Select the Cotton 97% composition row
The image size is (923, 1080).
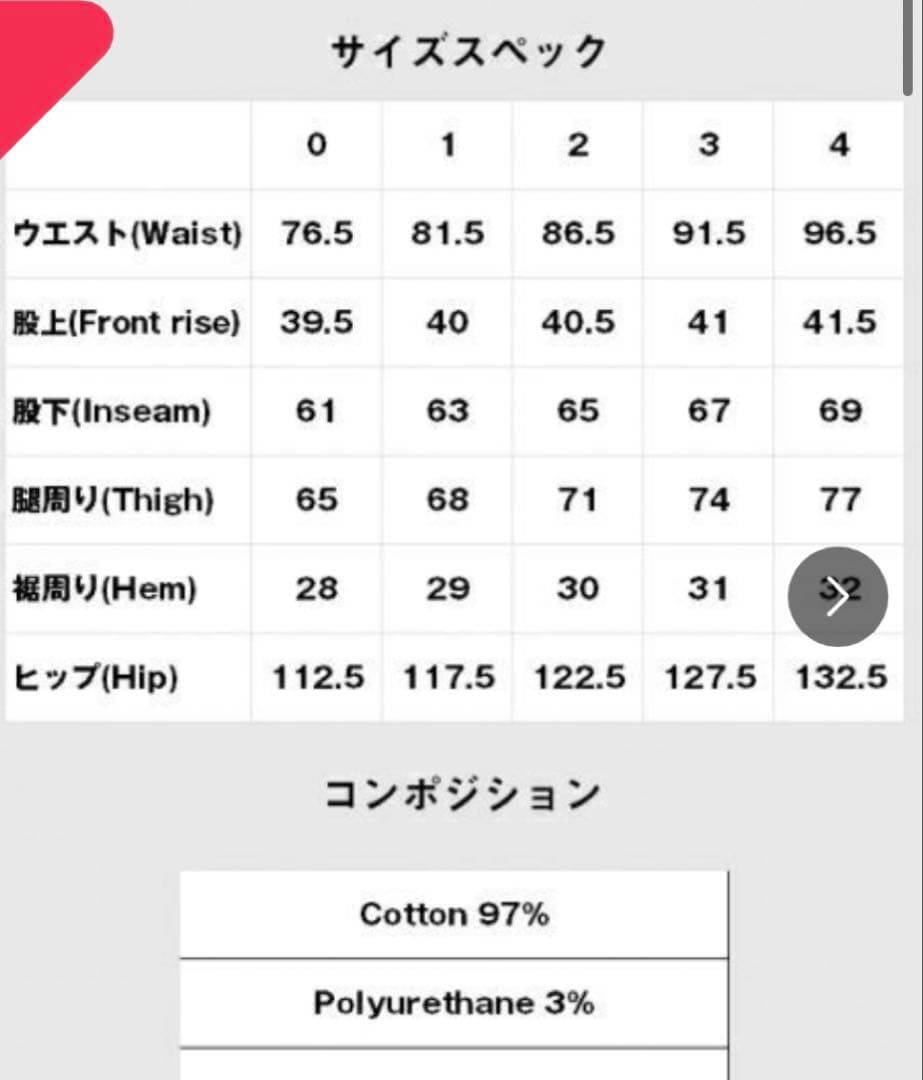pos(453,913)
